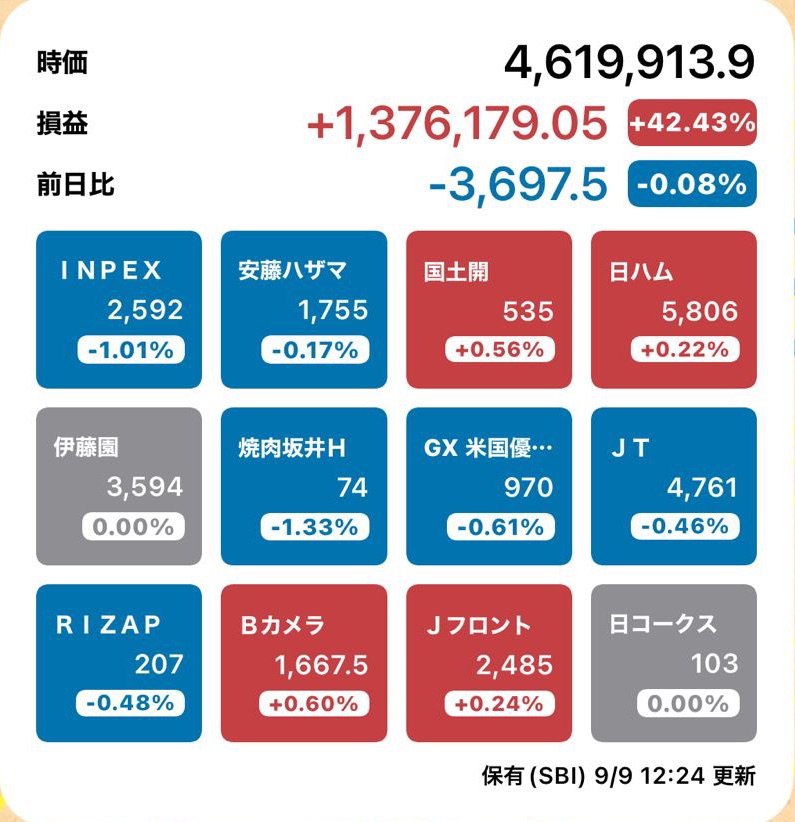View the JT stock tile

click(674, 486)
